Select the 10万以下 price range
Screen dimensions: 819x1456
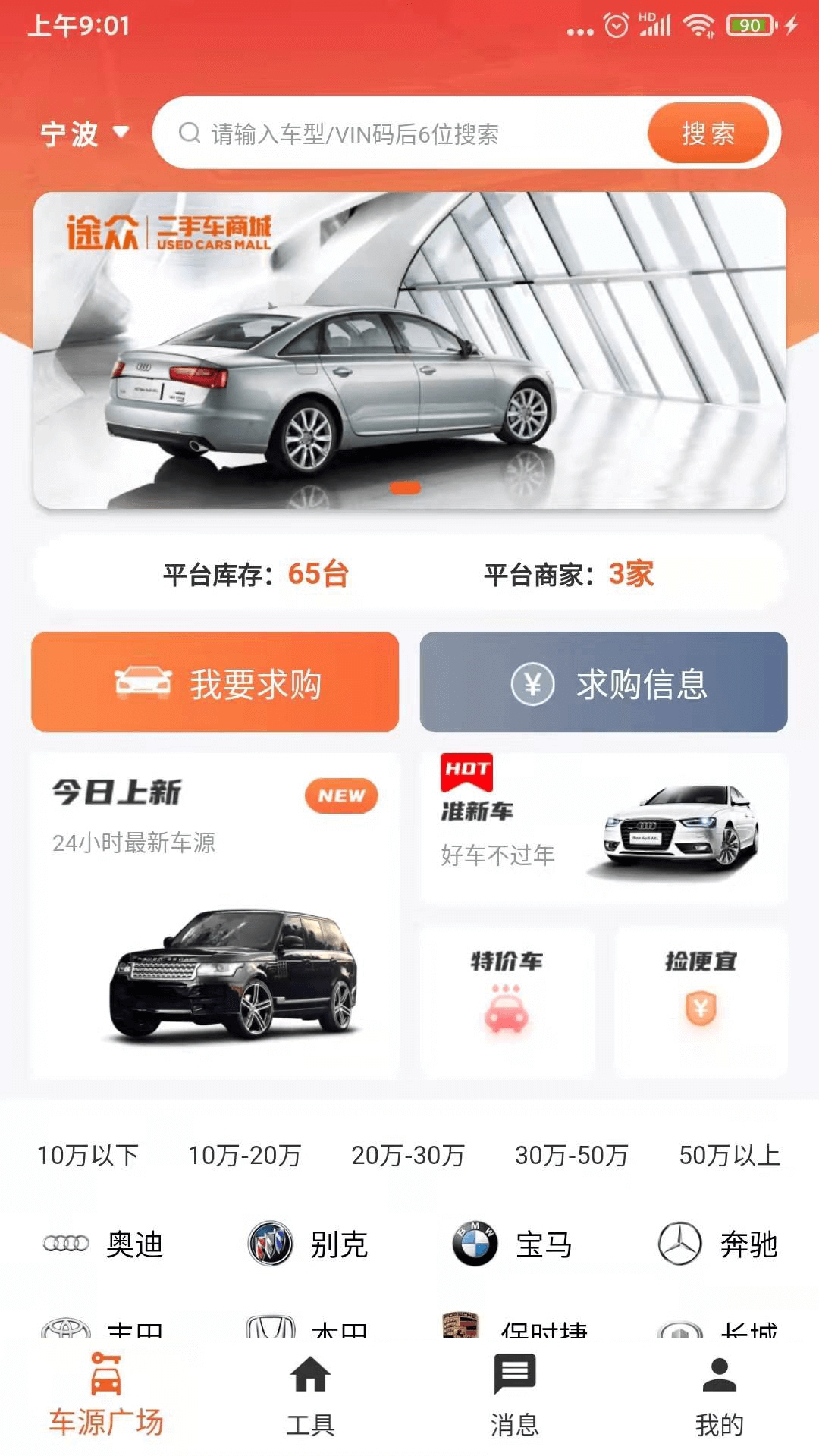pos(88,1155)
